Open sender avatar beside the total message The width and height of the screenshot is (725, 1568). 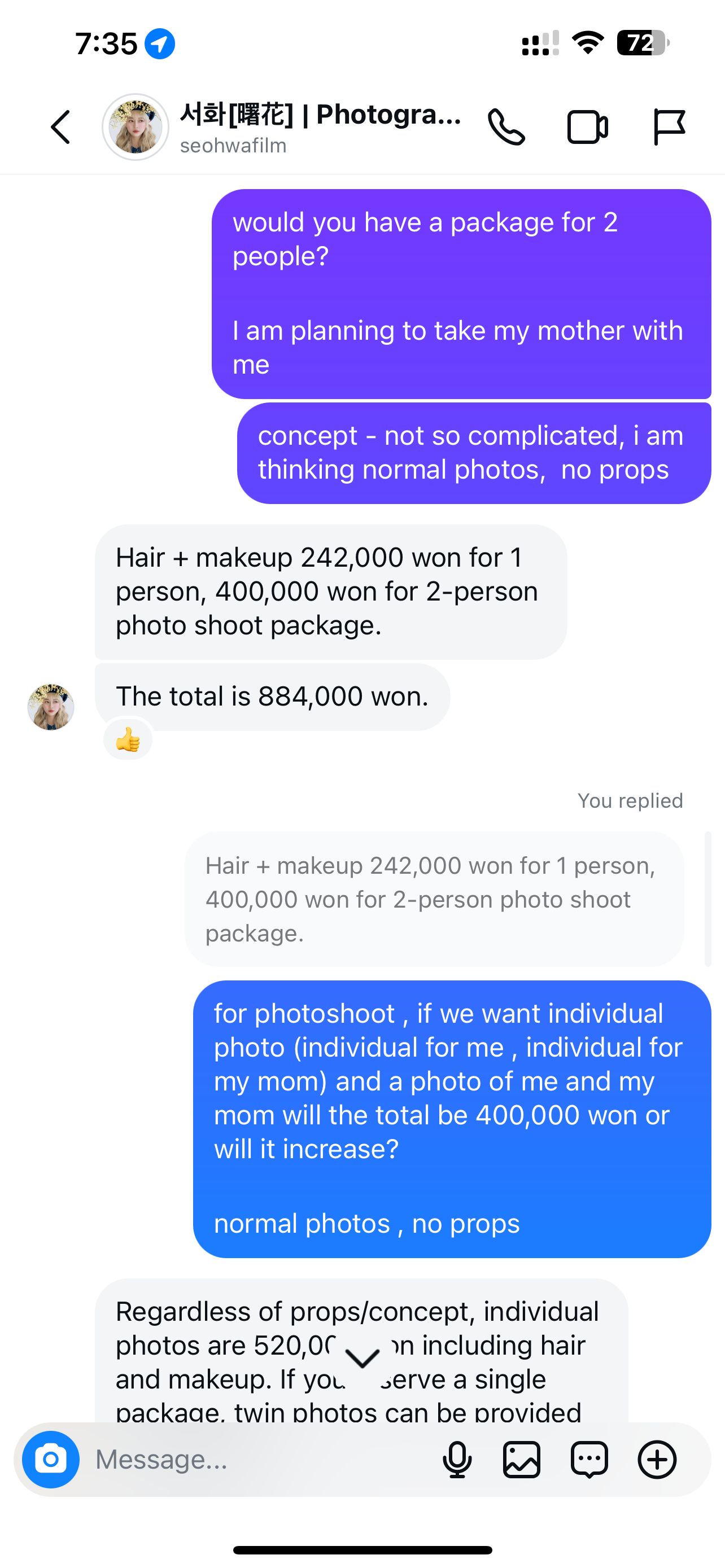51,707
